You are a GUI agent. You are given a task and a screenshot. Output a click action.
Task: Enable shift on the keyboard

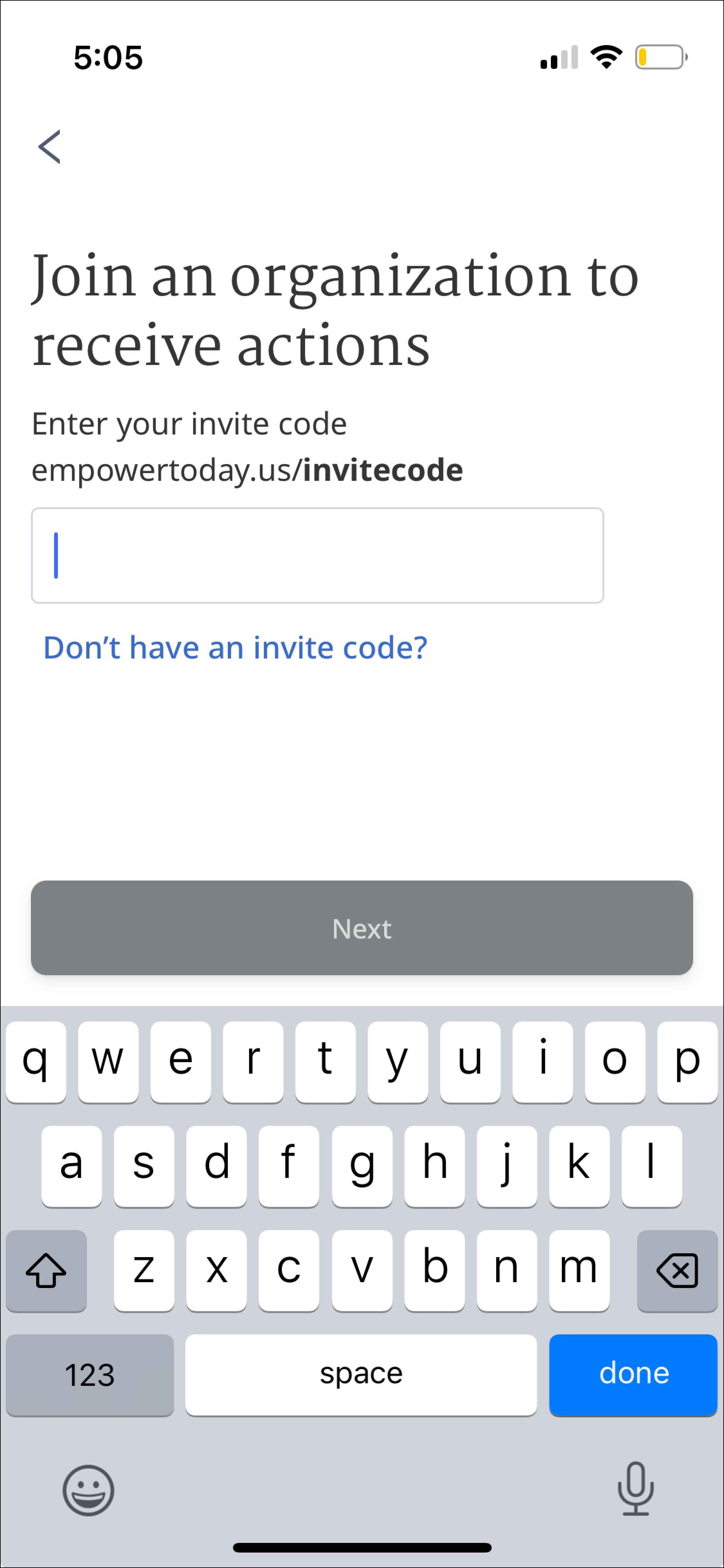coord(46,1271)
